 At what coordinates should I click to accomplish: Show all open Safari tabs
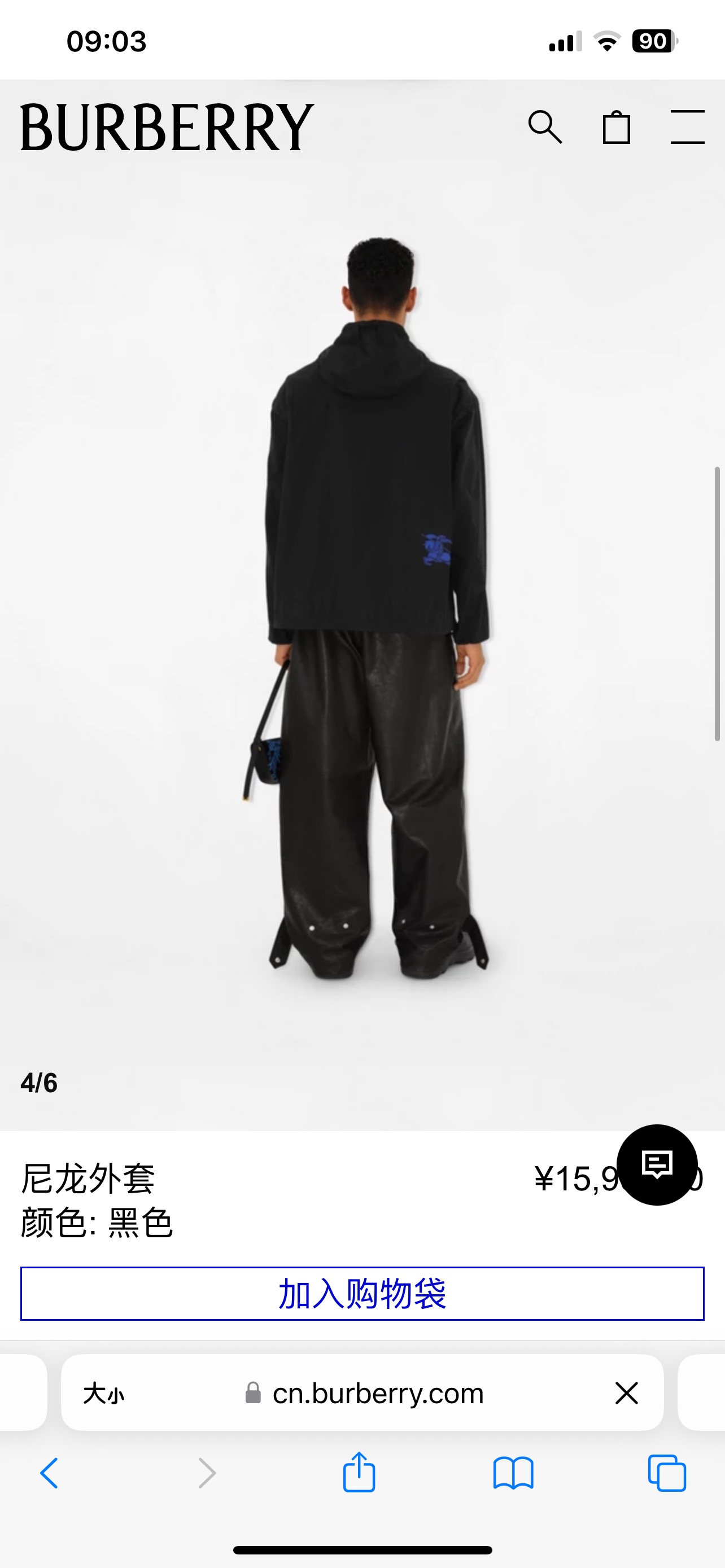coord(667,1474)
